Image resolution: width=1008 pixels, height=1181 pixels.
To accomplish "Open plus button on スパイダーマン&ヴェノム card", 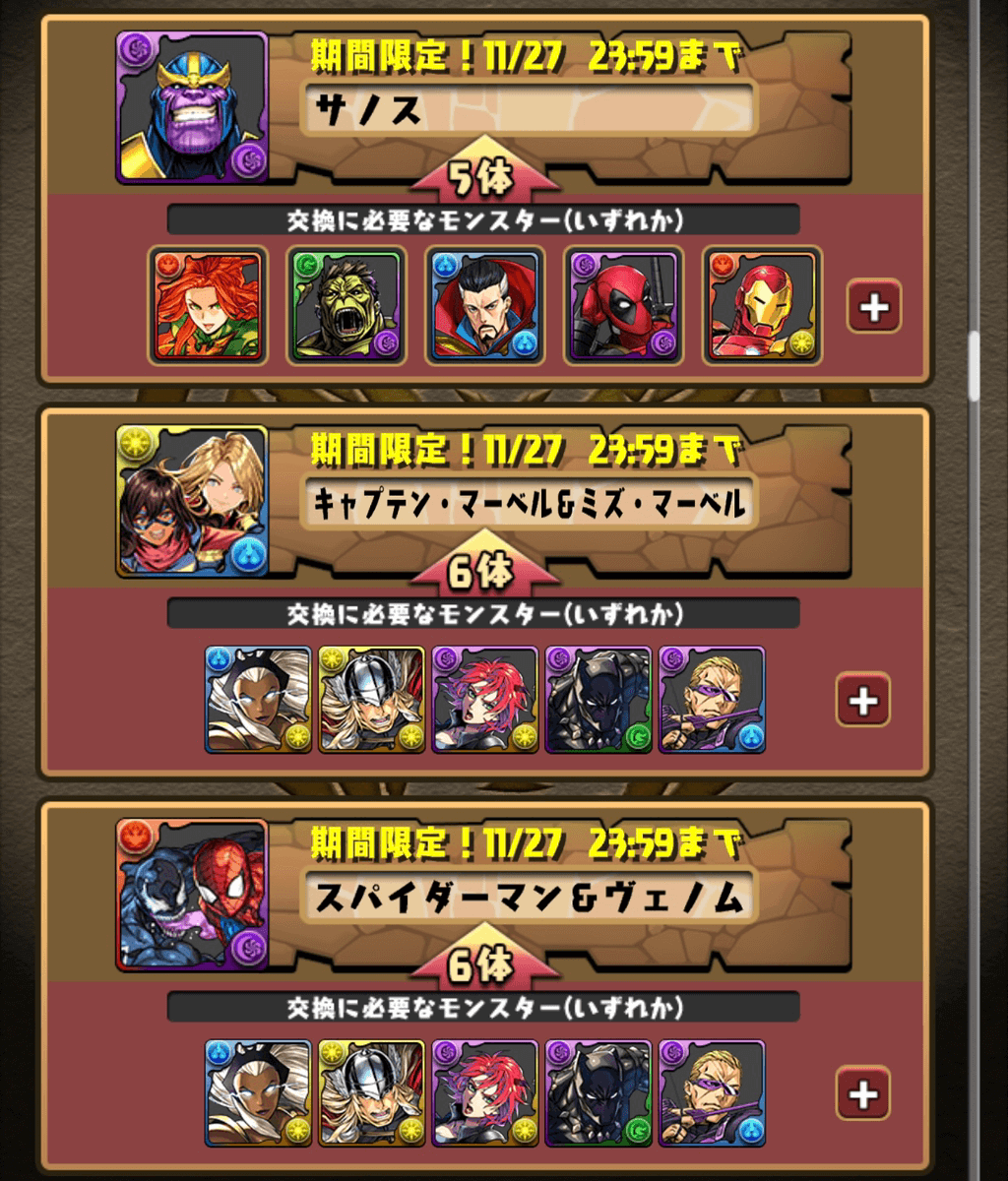I will [x=862, y=1092].
